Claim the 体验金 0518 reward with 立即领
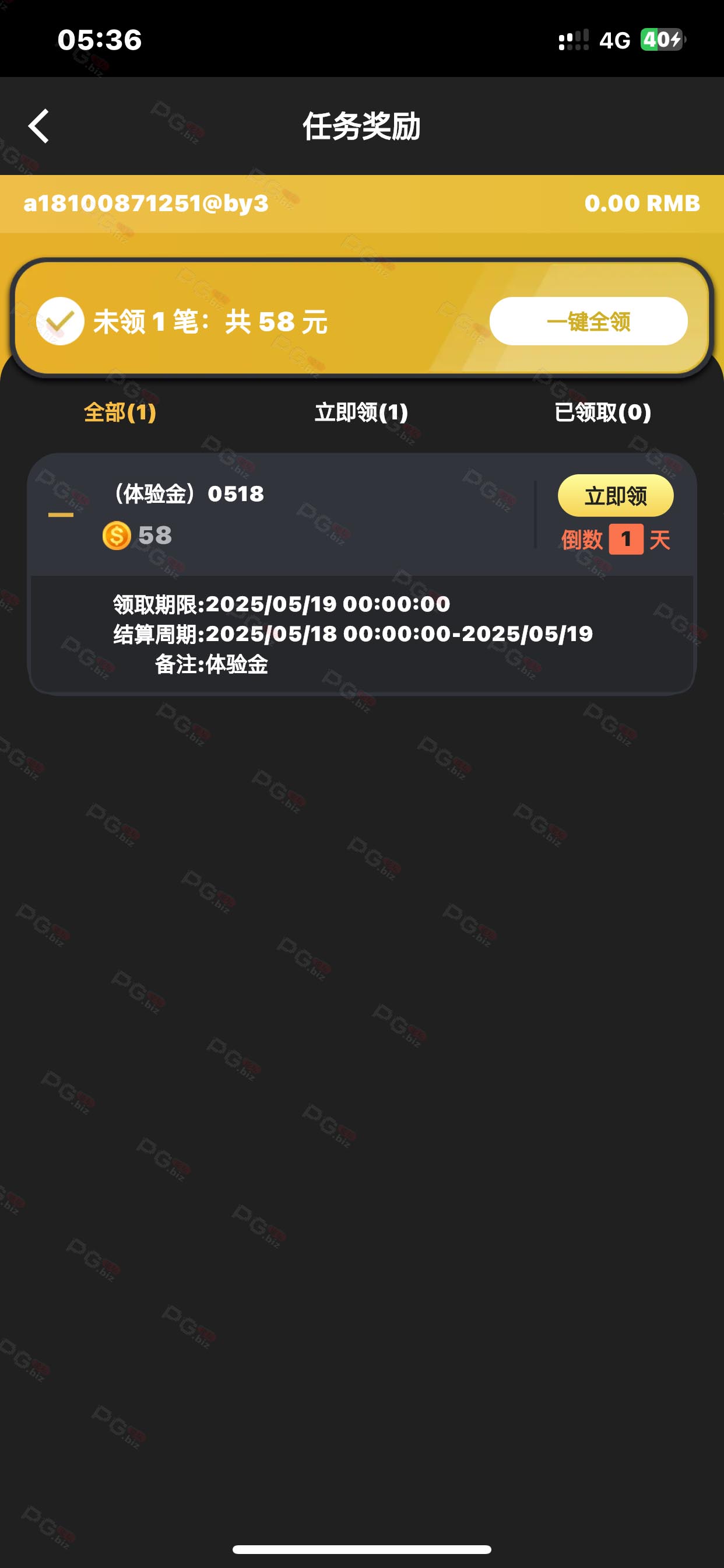The height and width of the screenshot is (1568, 724). click(616, 495)
